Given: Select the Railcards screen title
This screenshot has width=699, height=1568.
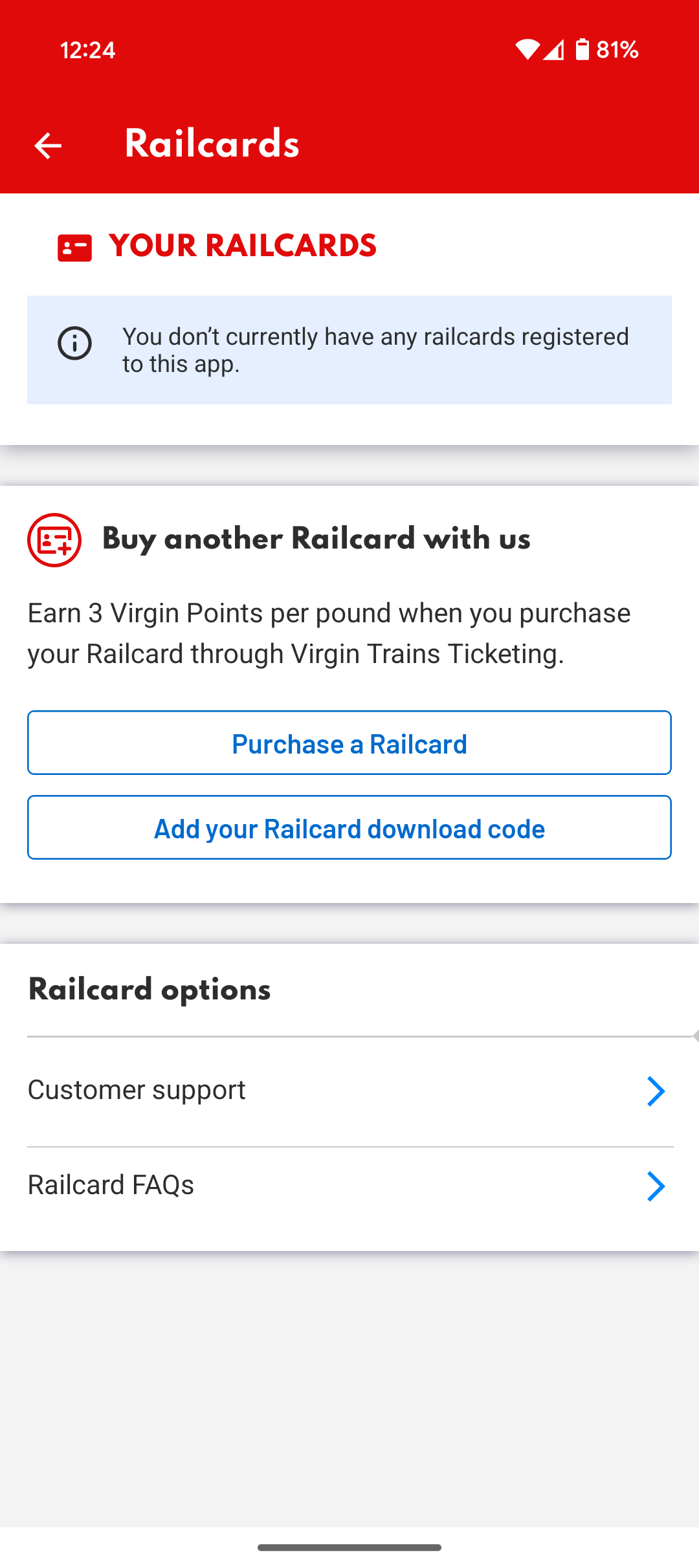Looking at the screenshot, I should tap(213, 144).
